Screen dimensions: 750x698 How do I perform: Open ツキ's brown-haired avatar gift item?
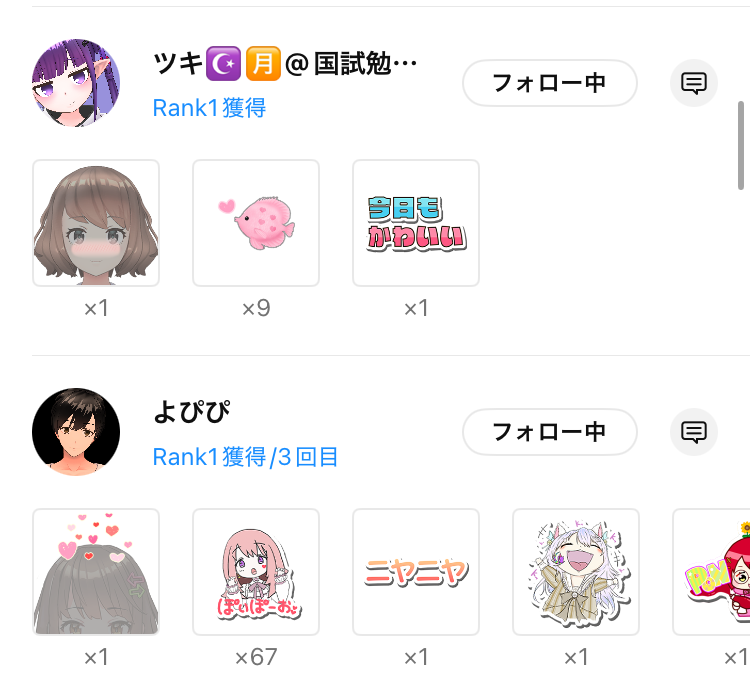pyautogui.click(x=96, y=223)
